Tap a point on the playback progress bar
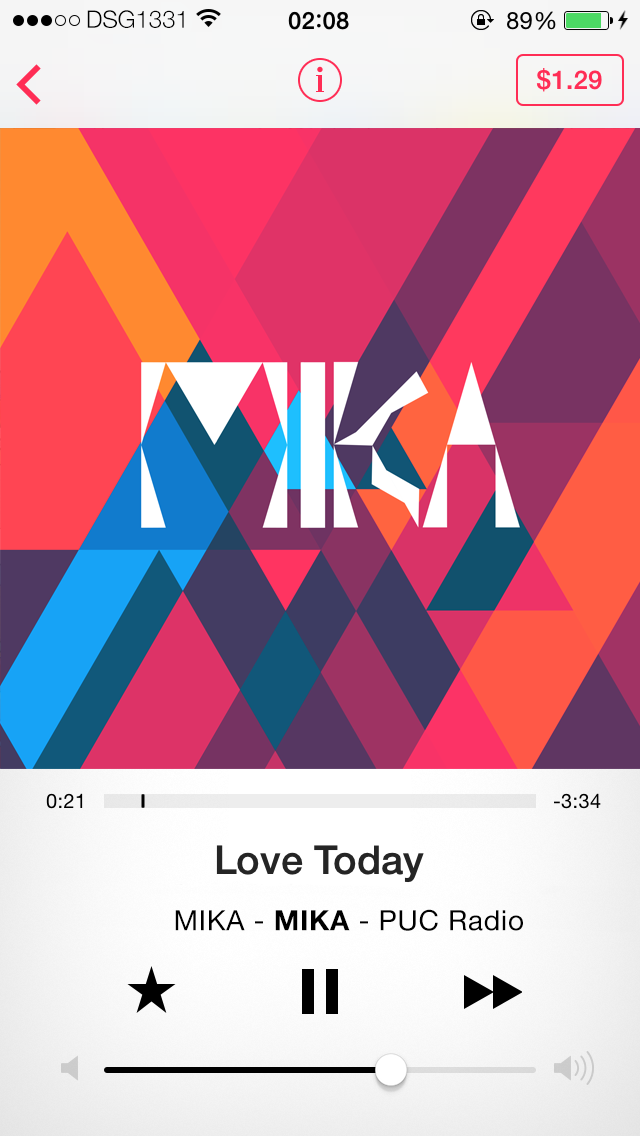The image size is (640, 1136). [x=320, y=801]
